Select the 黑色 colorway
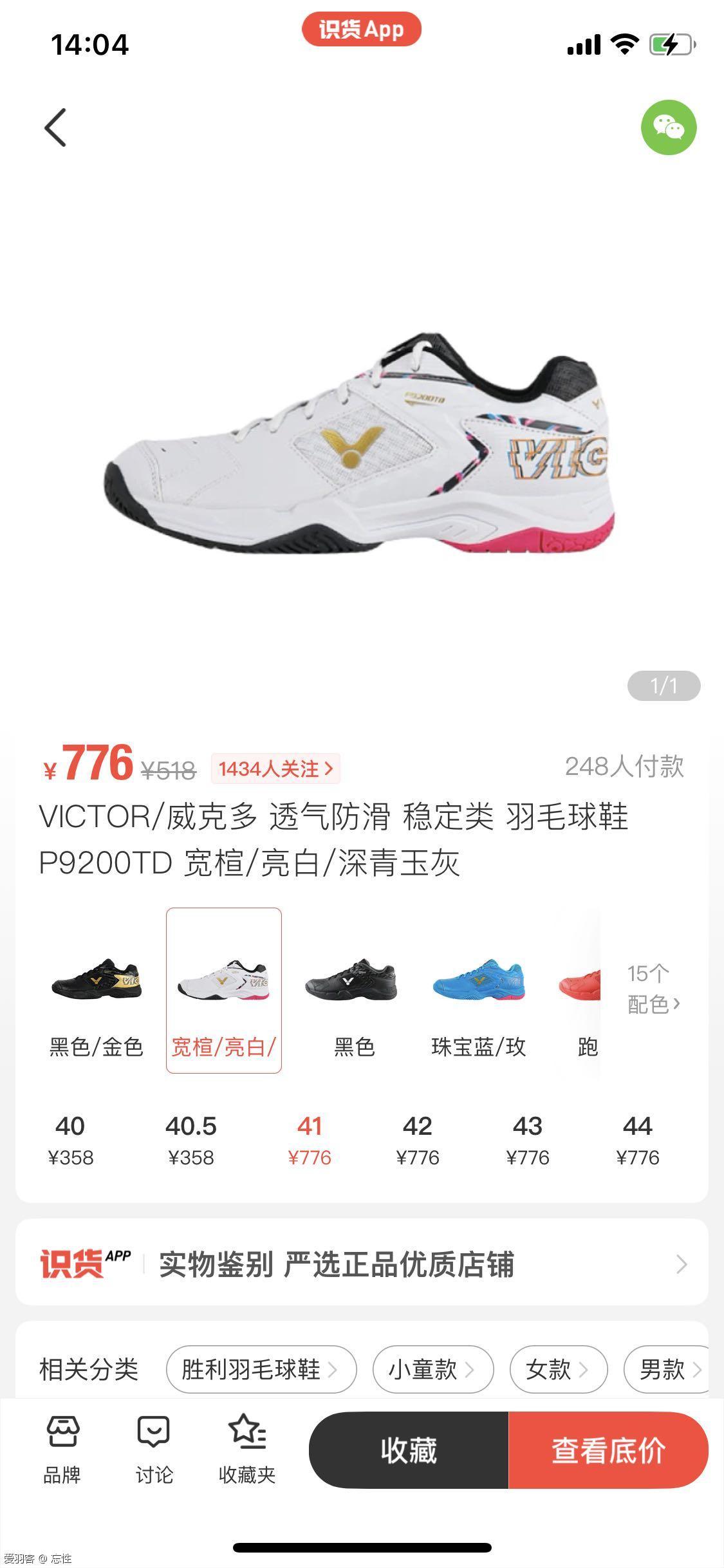Image resolution: width=724 pixels, height=1568 pixels. 353,1004
